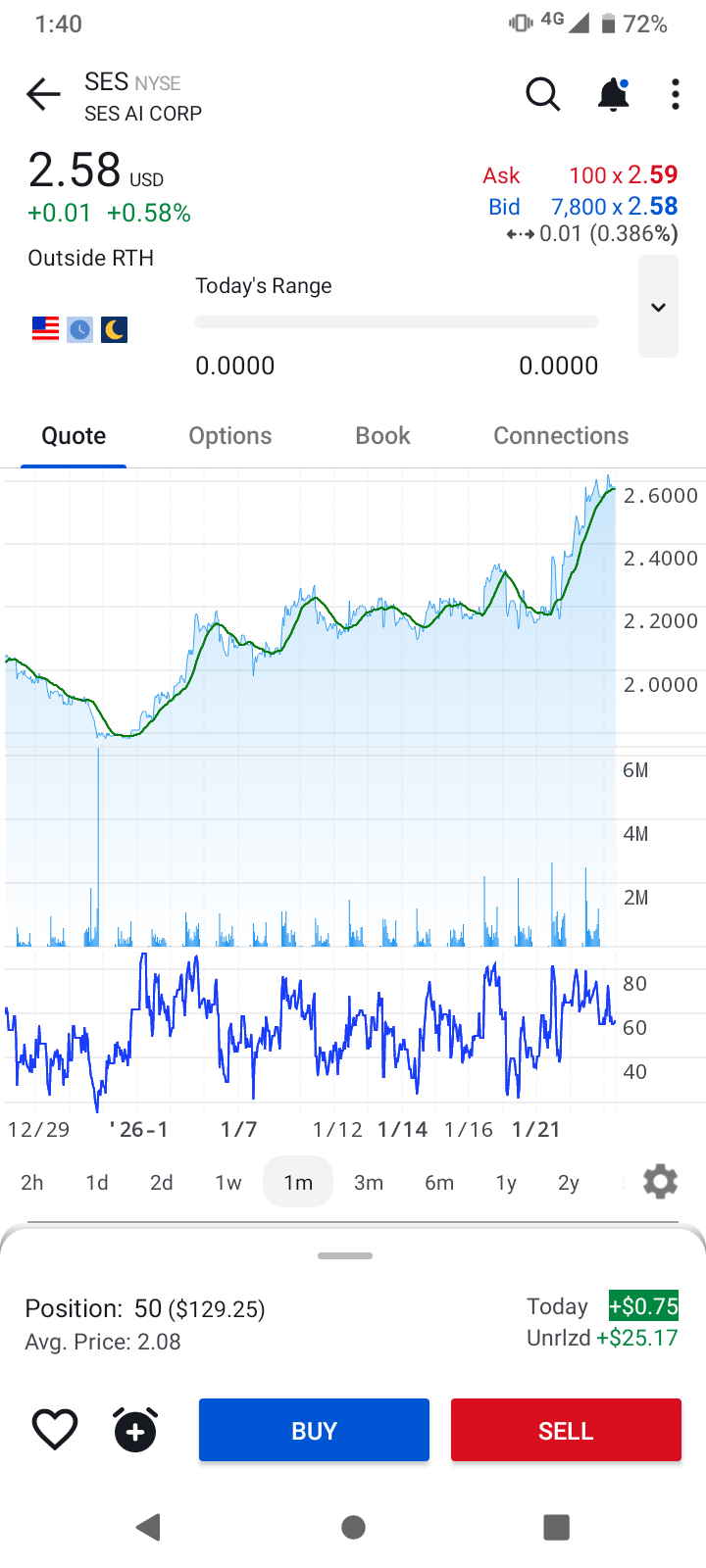Open the Connections tab

(561, 436)
